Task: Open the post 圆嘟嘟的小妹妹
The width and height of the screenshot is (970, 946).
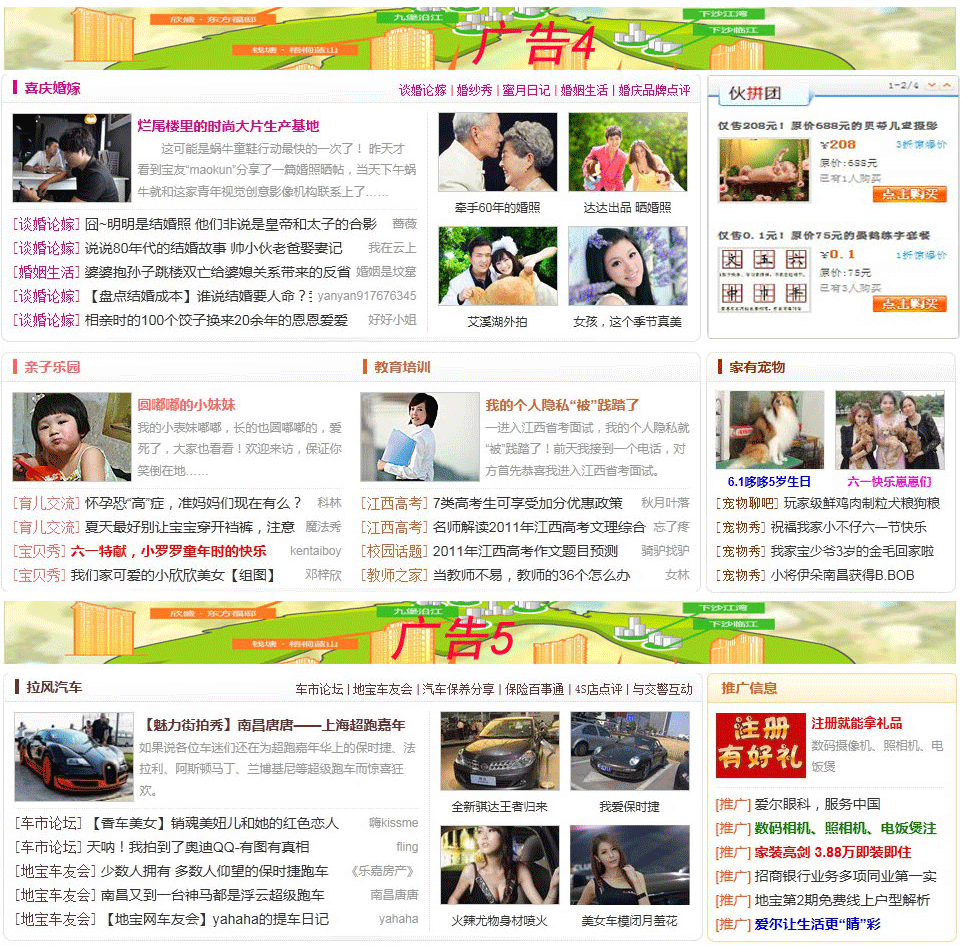Action: [186, 405]
